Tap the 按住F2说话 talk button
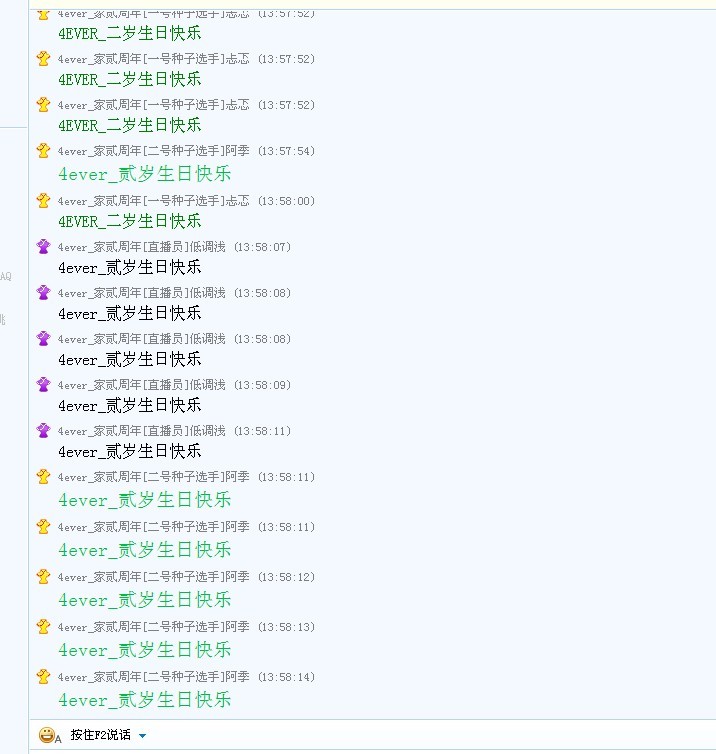716x754 pixels. (100, 735)
